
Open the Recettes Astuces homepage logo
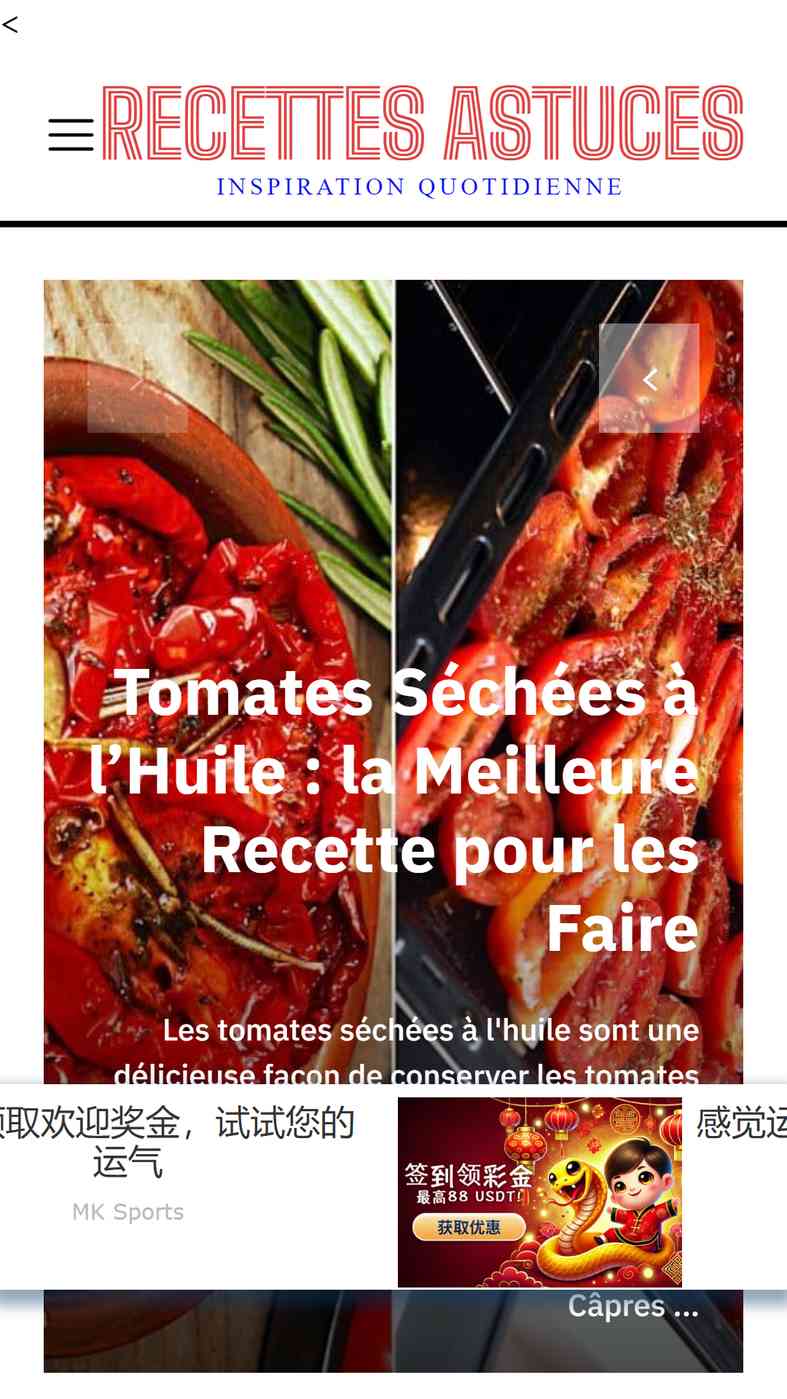click(x=422, y=125)
